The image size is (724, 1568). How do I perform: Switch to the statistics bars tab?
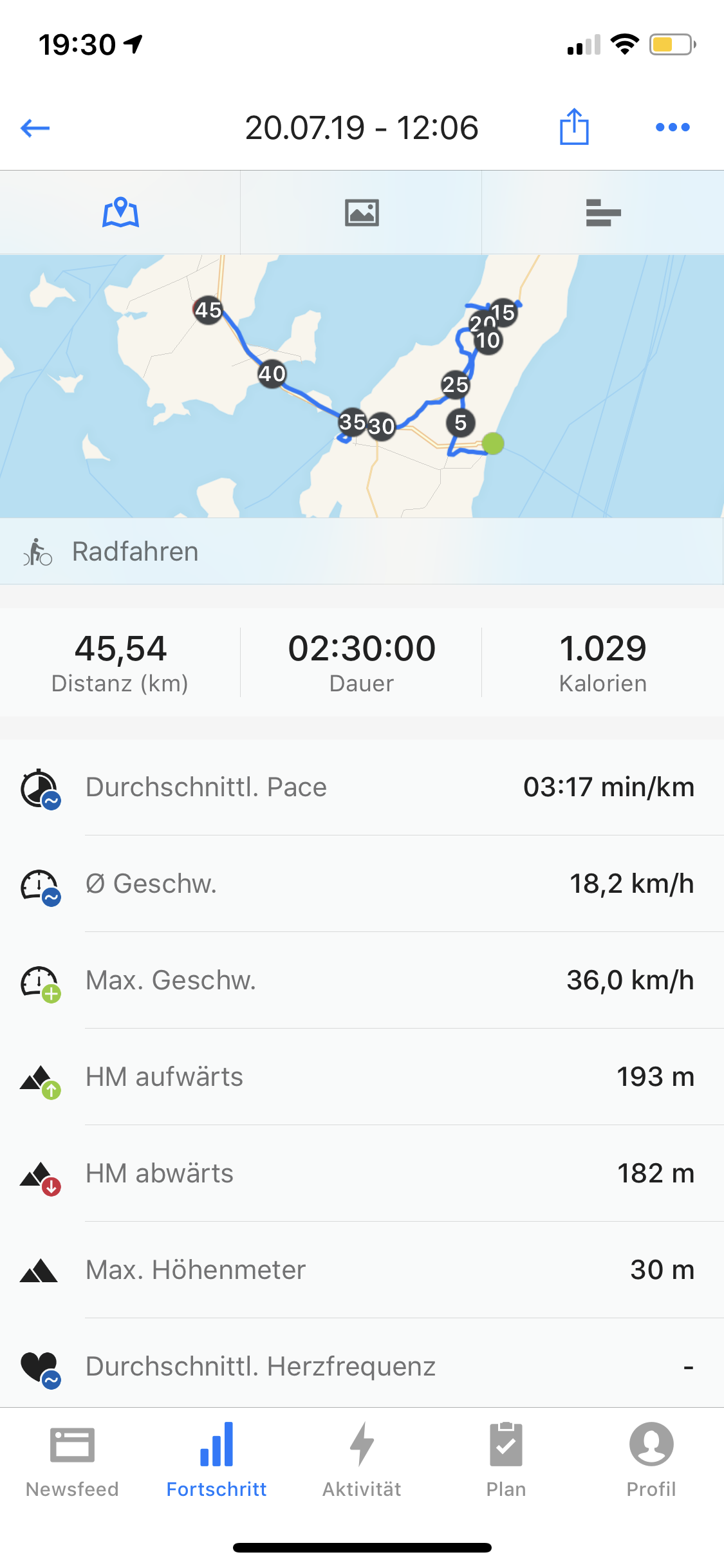coord(603,212)
